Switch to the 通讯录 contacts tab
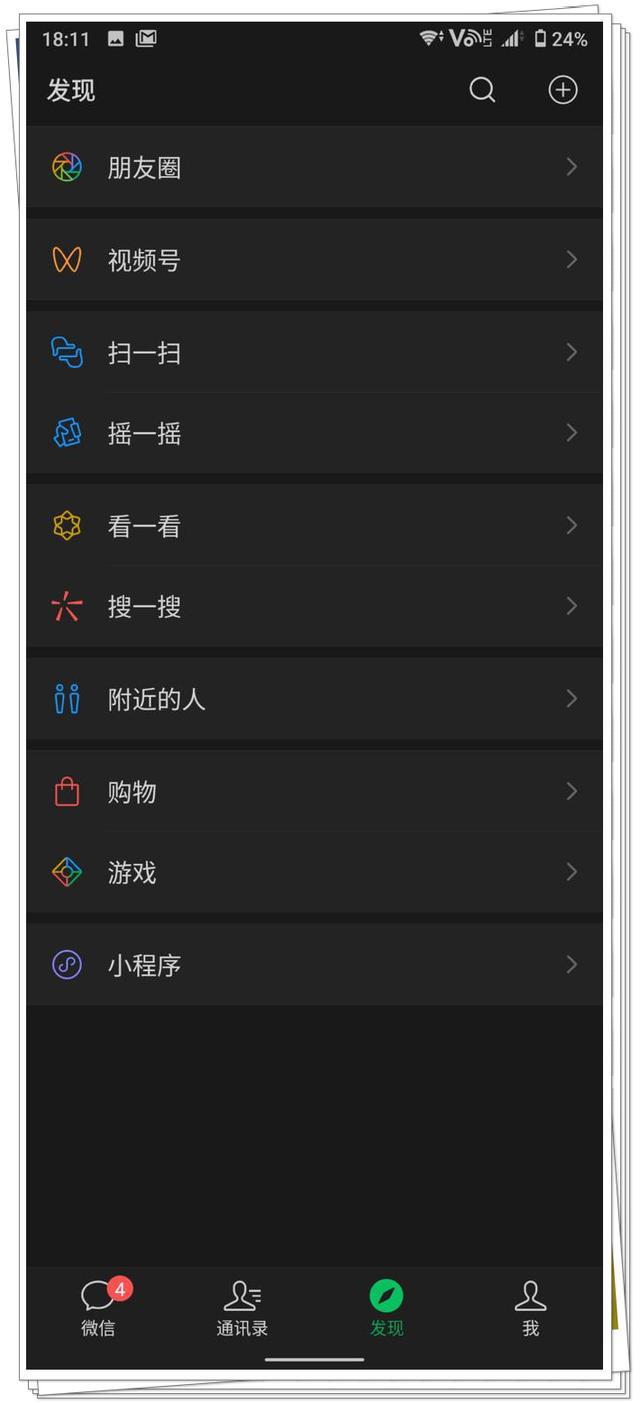Screen dimensions: 640x1403 coord(242,1308)
